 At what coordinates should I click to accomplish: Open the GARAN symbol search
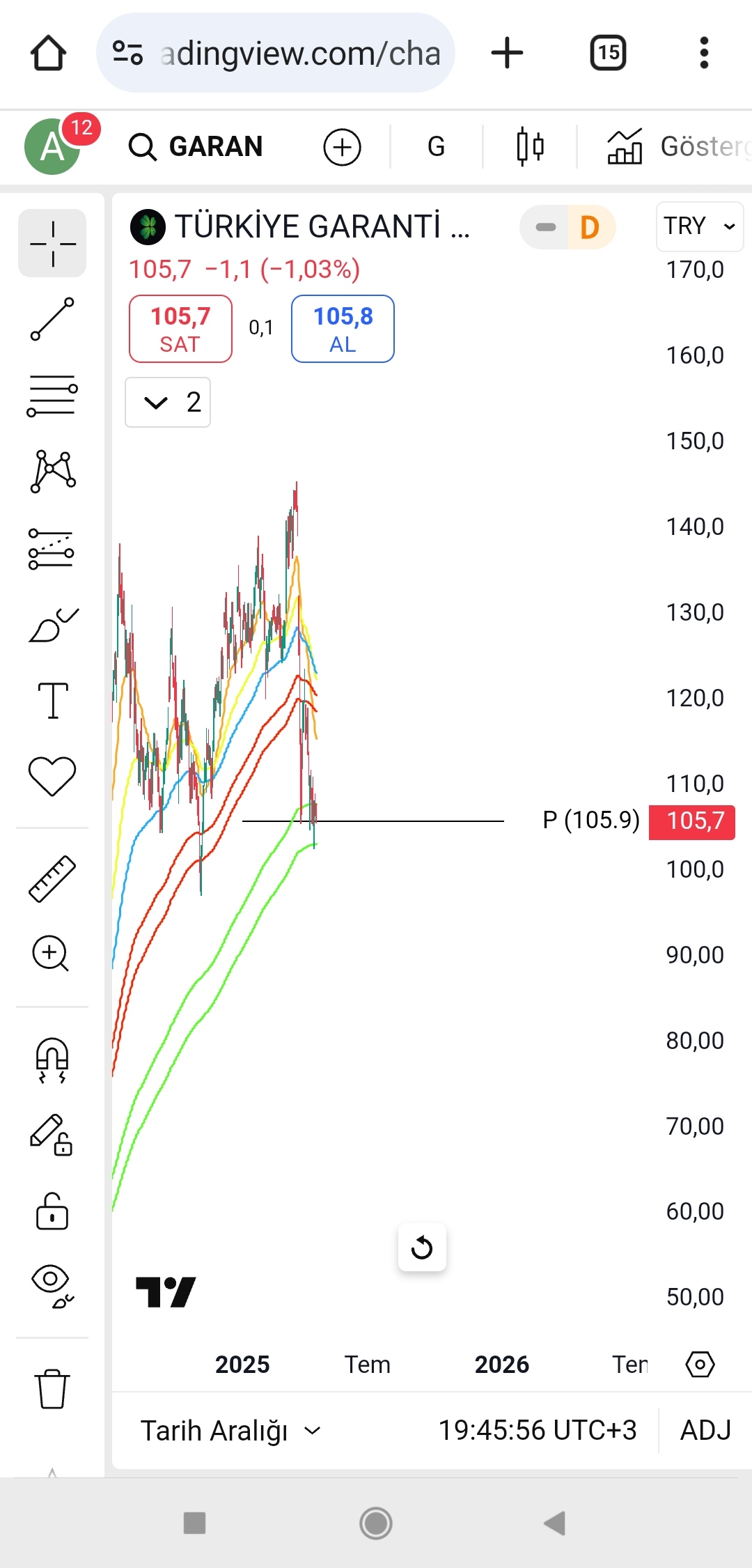[196, 147]
